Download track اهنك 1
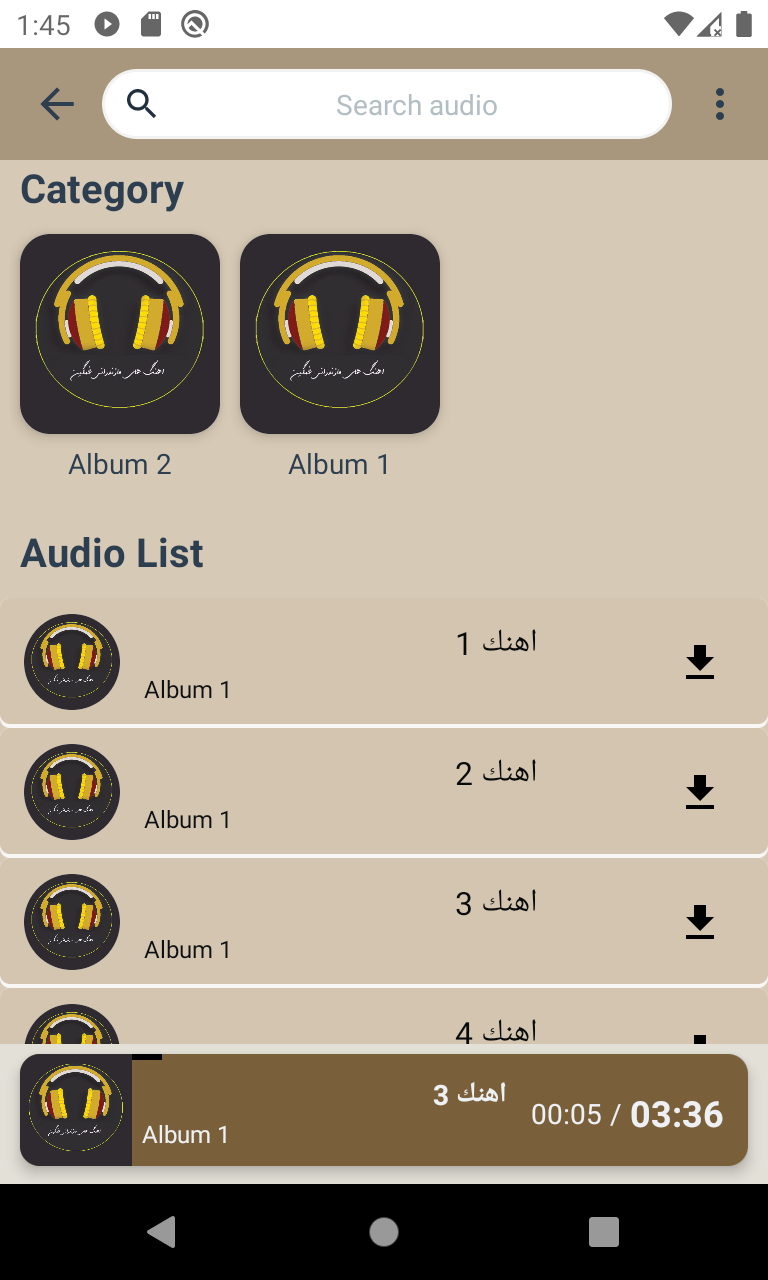This screenshot has width=768, height=1280. tap(700, 662)
